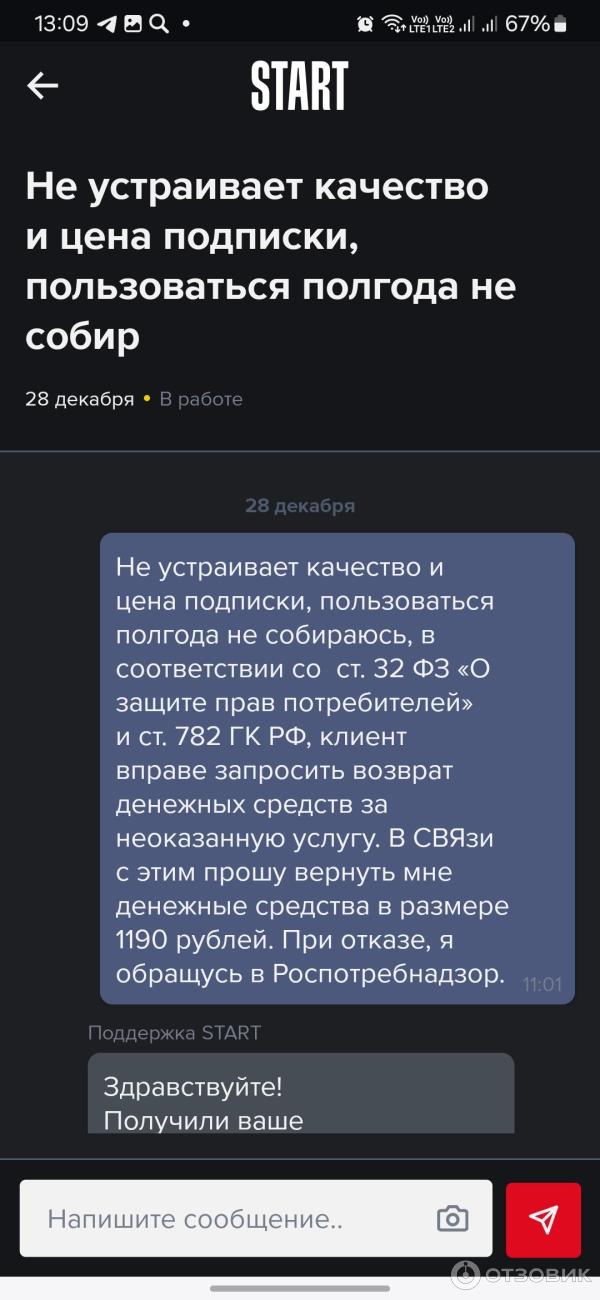Tap the message input field
The image size is (600, 1300).
pos(256,1218)
